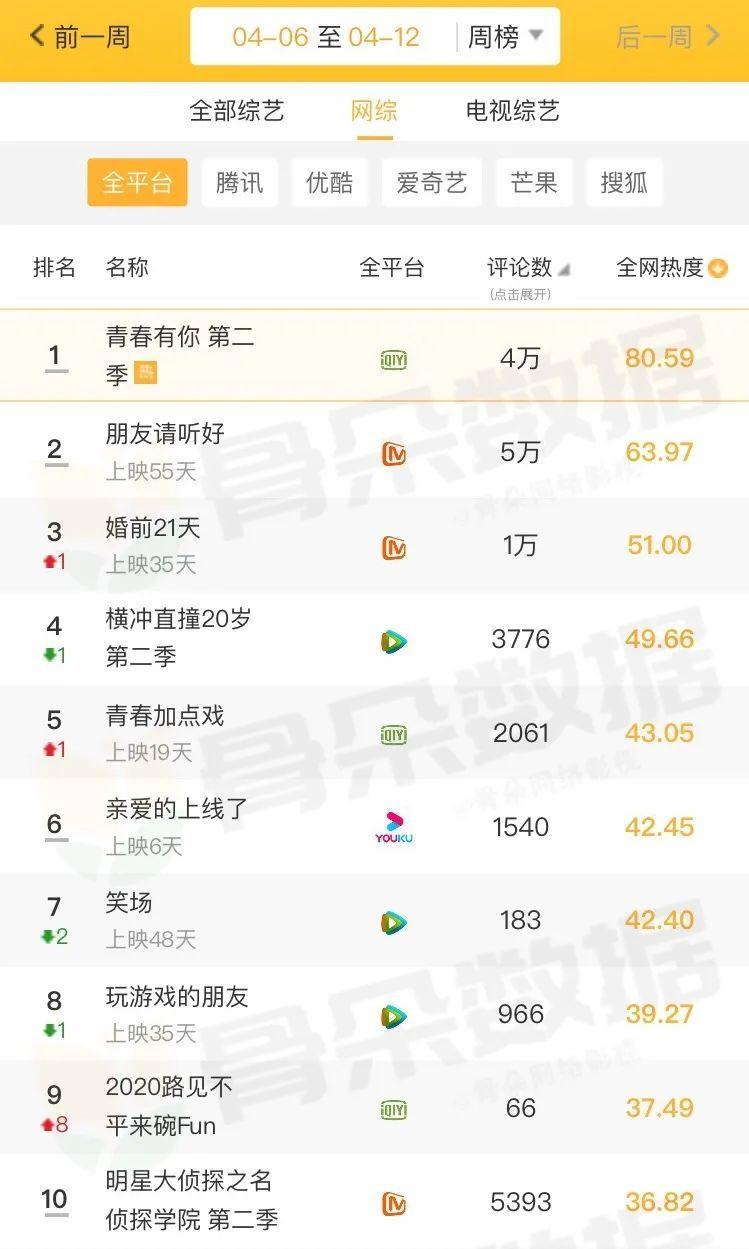Open 明星大侦探之名侦探学院 第二季 row
The image size is (749, 1249).
pyautogui.click(x=190, y=1200)
